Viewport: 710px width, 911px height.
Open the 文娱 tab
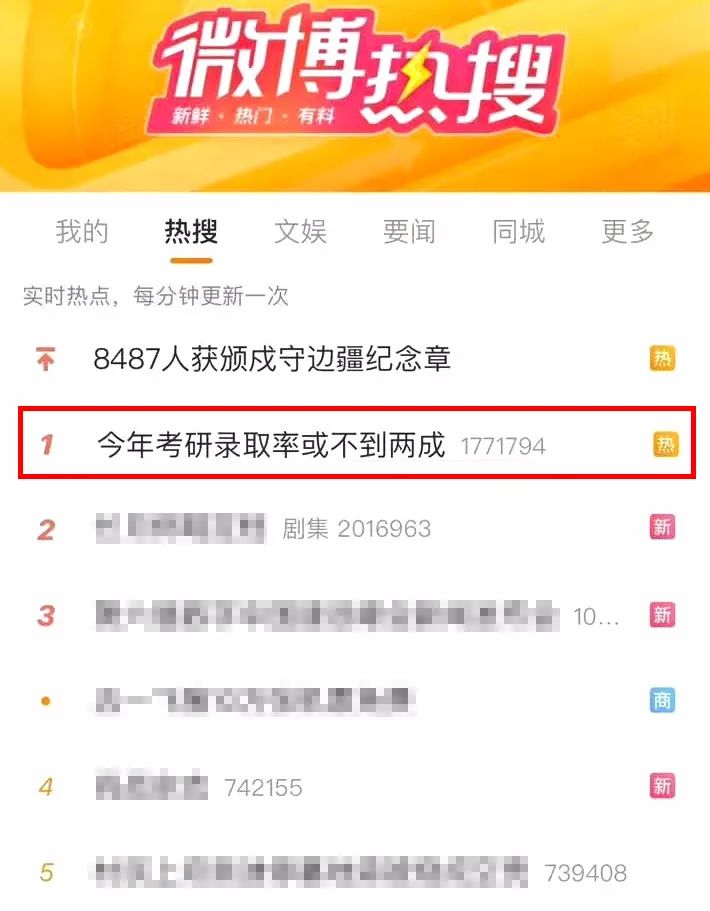[x=300, y=232]
